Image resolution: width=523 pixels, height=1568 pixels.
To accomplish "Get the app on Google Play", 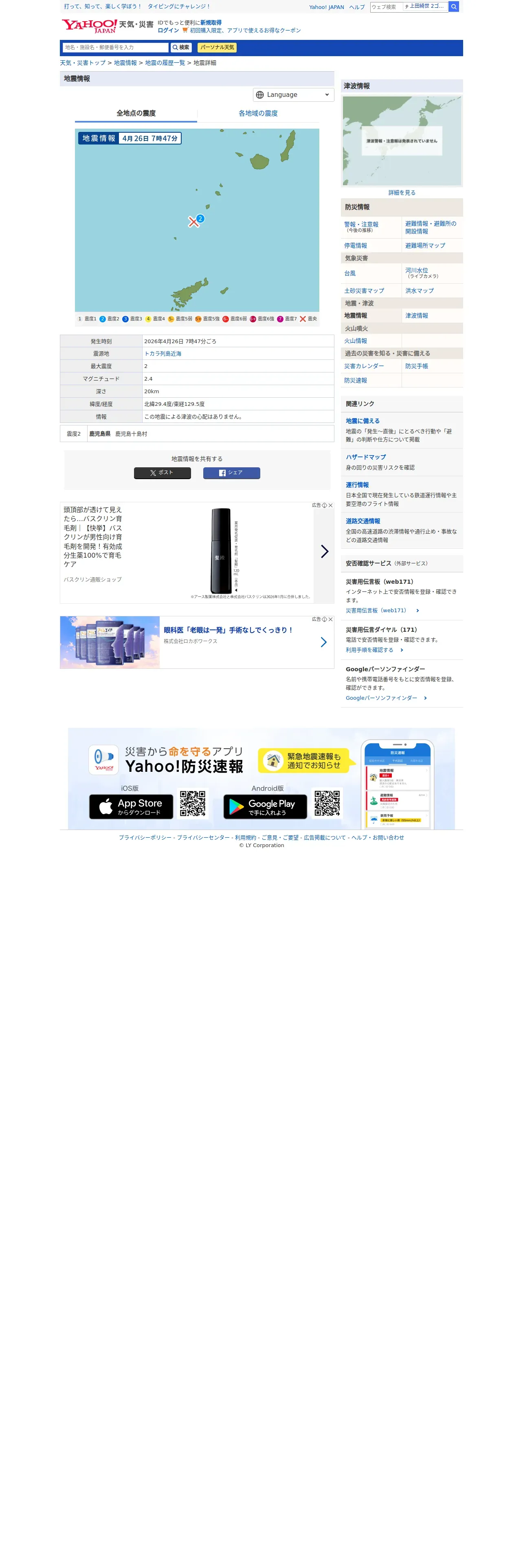I will click(x=265, y=807).
